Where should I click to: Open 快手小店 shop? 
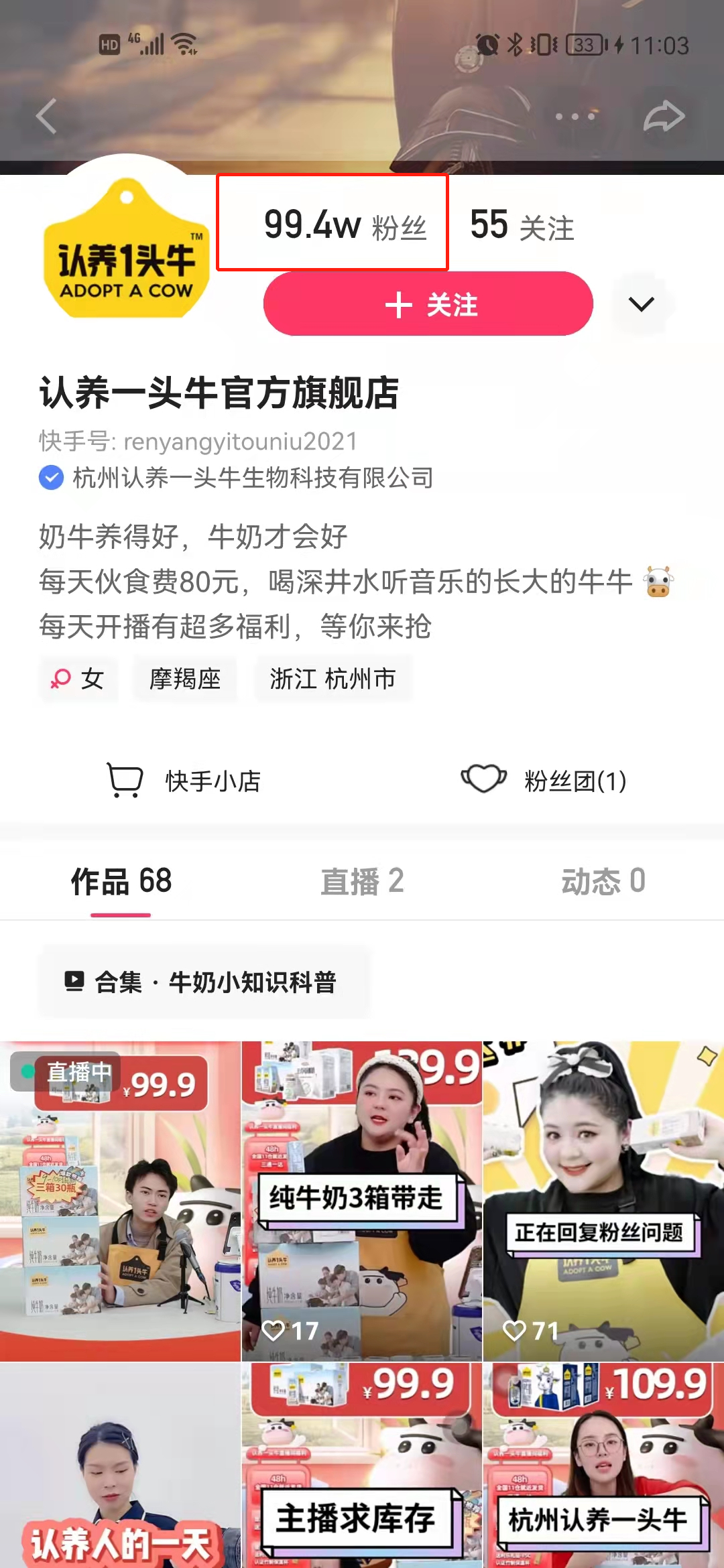click(x=184, y=781)
